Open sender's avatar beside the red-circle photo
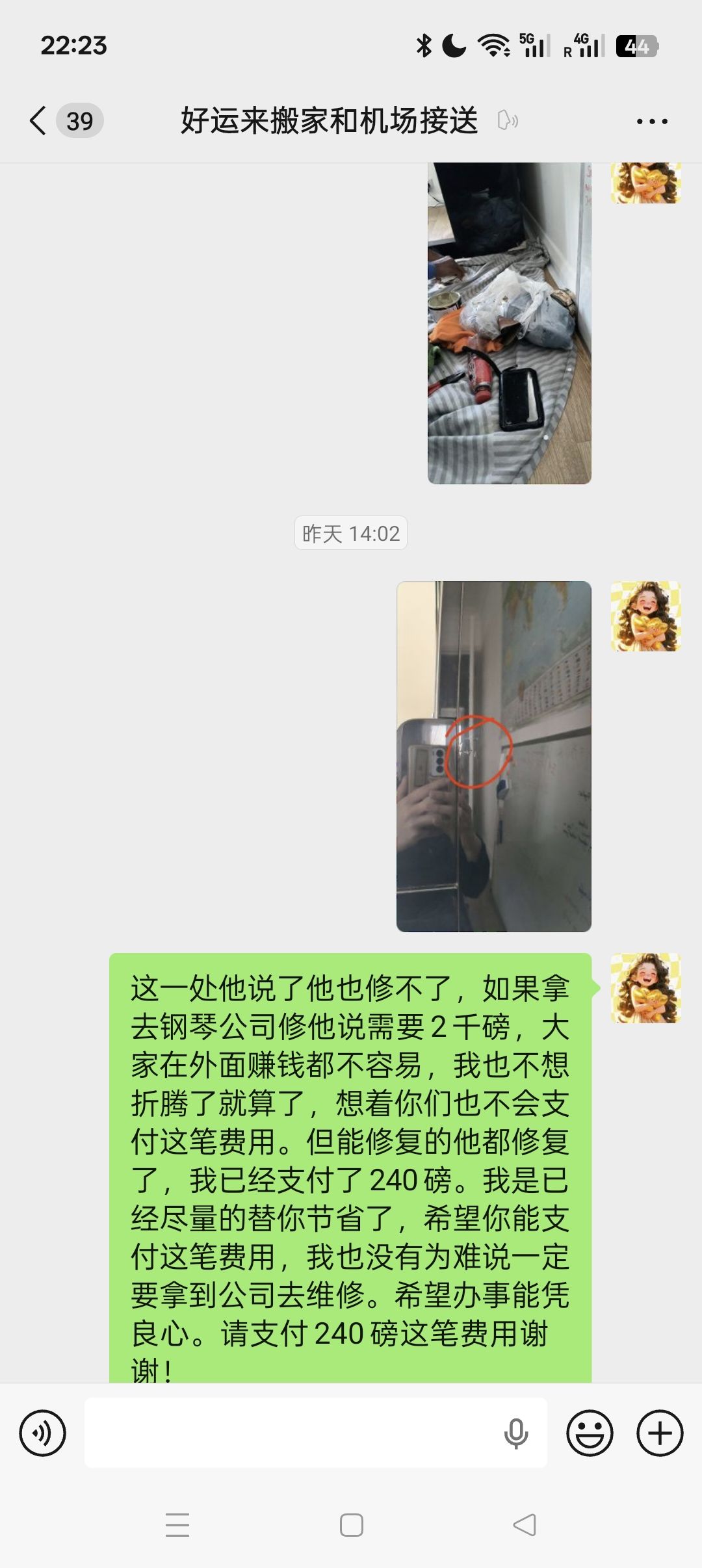 (645, 616)
